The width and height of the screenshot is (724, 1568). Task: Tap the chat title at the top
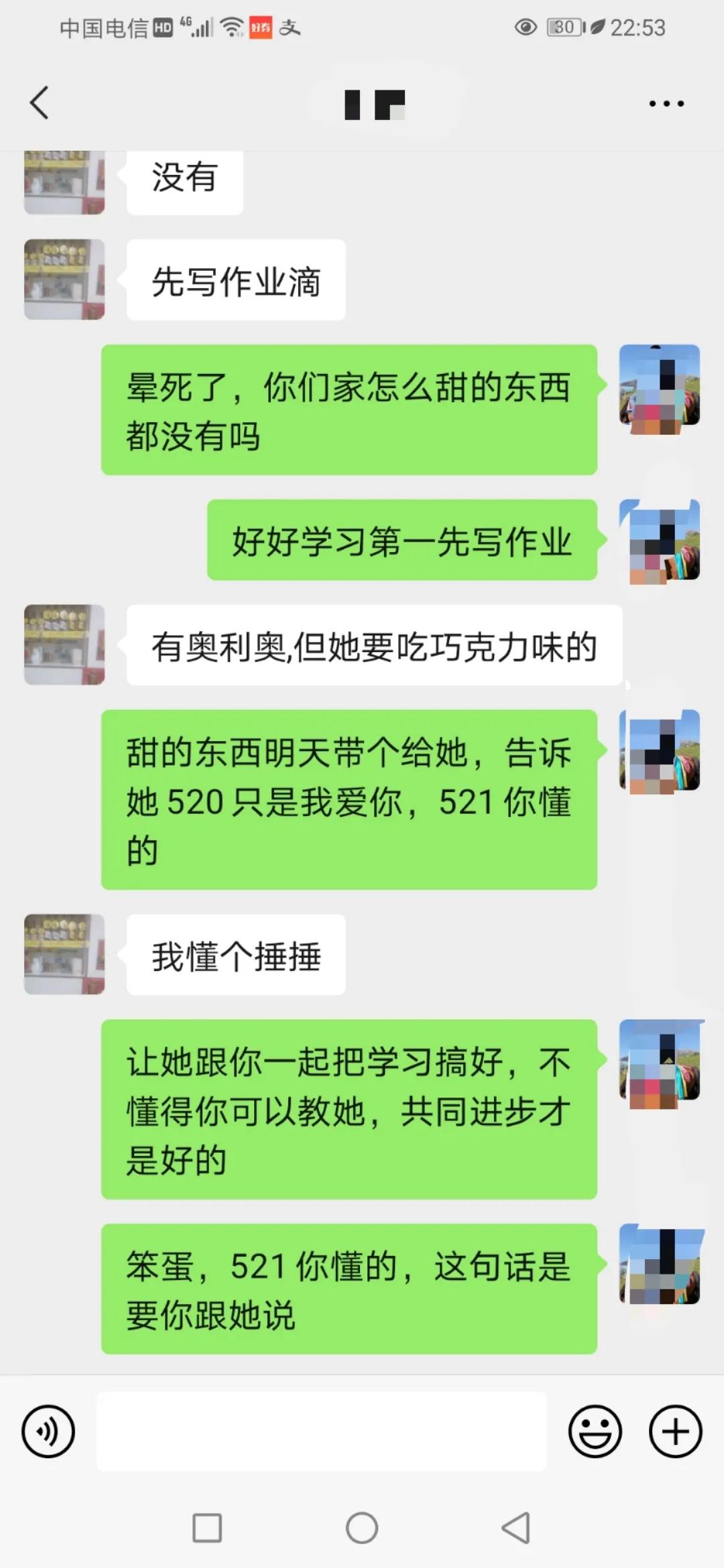pyautogui.click(x=374, y=104)
